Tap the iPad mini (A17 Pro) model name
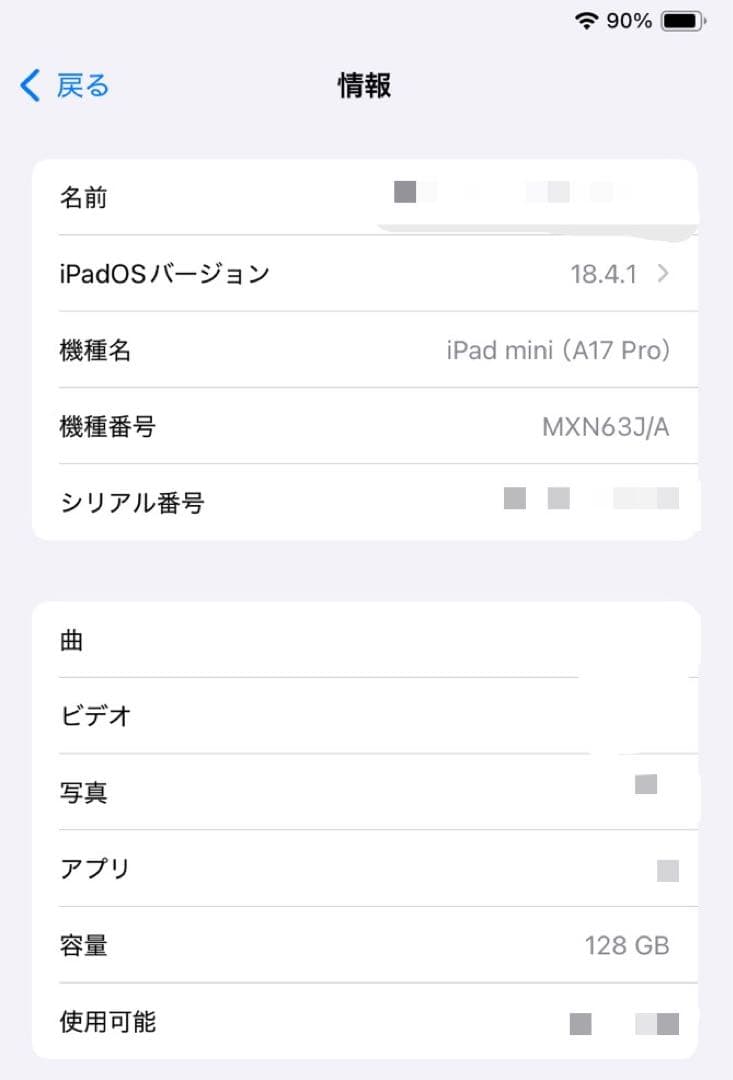The height and width of the screenshot is (1080, 733). point(559,350)
